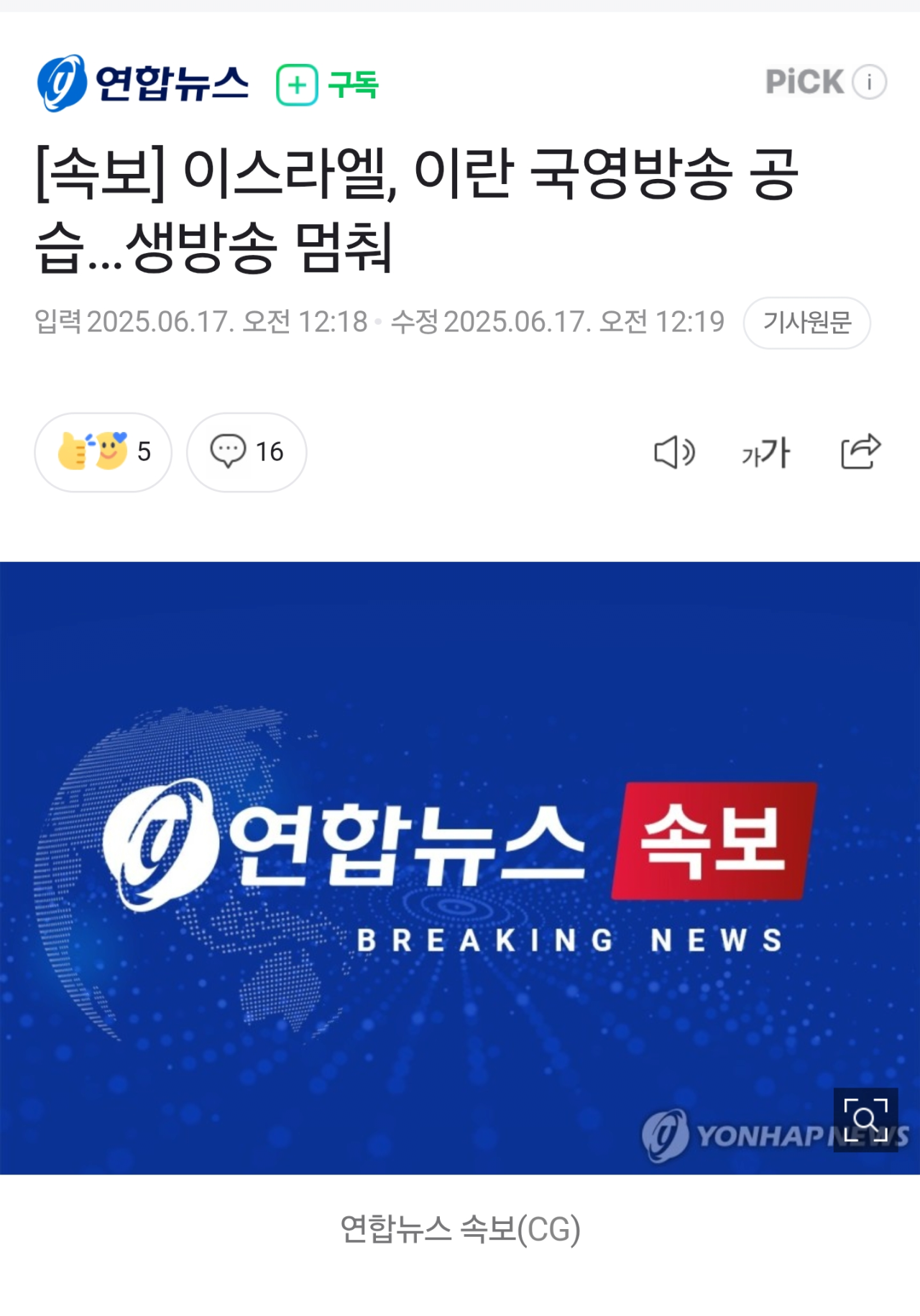This screenshot has width=920, height=1316.
Task: Open the PiCK info icon
Action: point(869,82)
